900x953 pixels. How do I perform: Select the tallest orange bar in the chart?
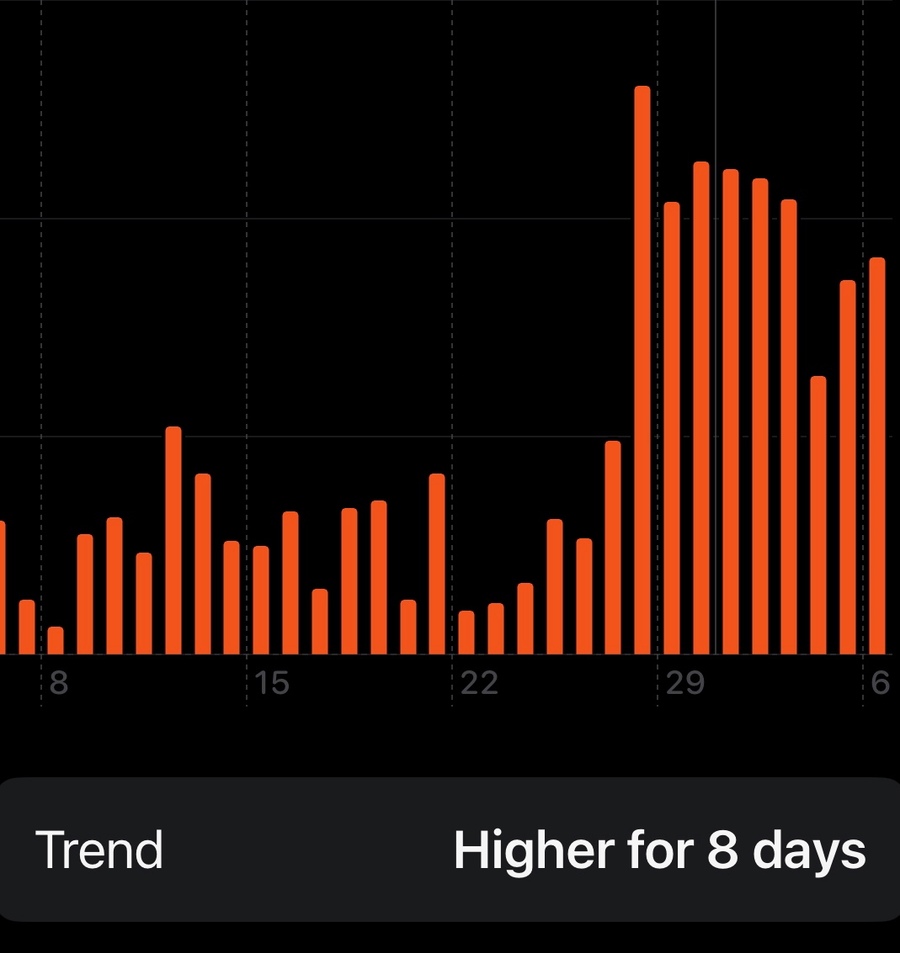[x=642, y=370]
